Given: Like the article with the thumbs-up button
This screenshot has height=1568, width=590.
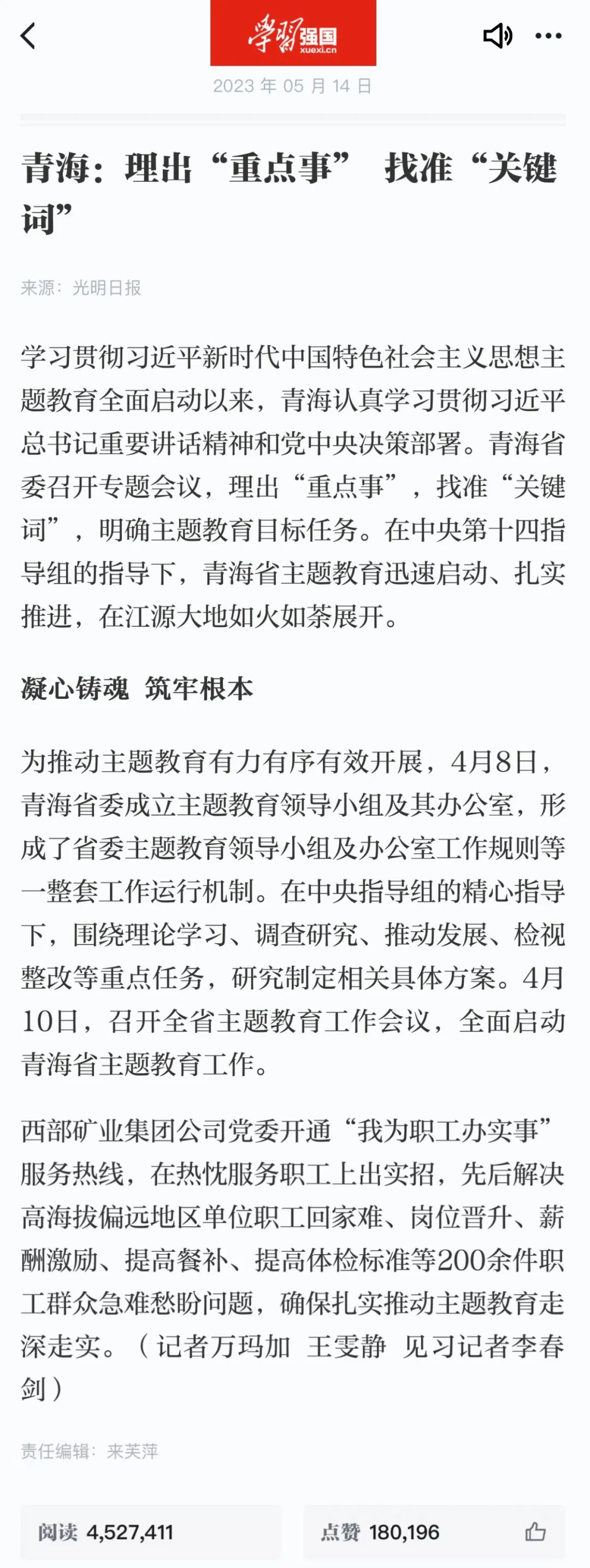Looking at the screenshot, I should [x=535, y=1531].
